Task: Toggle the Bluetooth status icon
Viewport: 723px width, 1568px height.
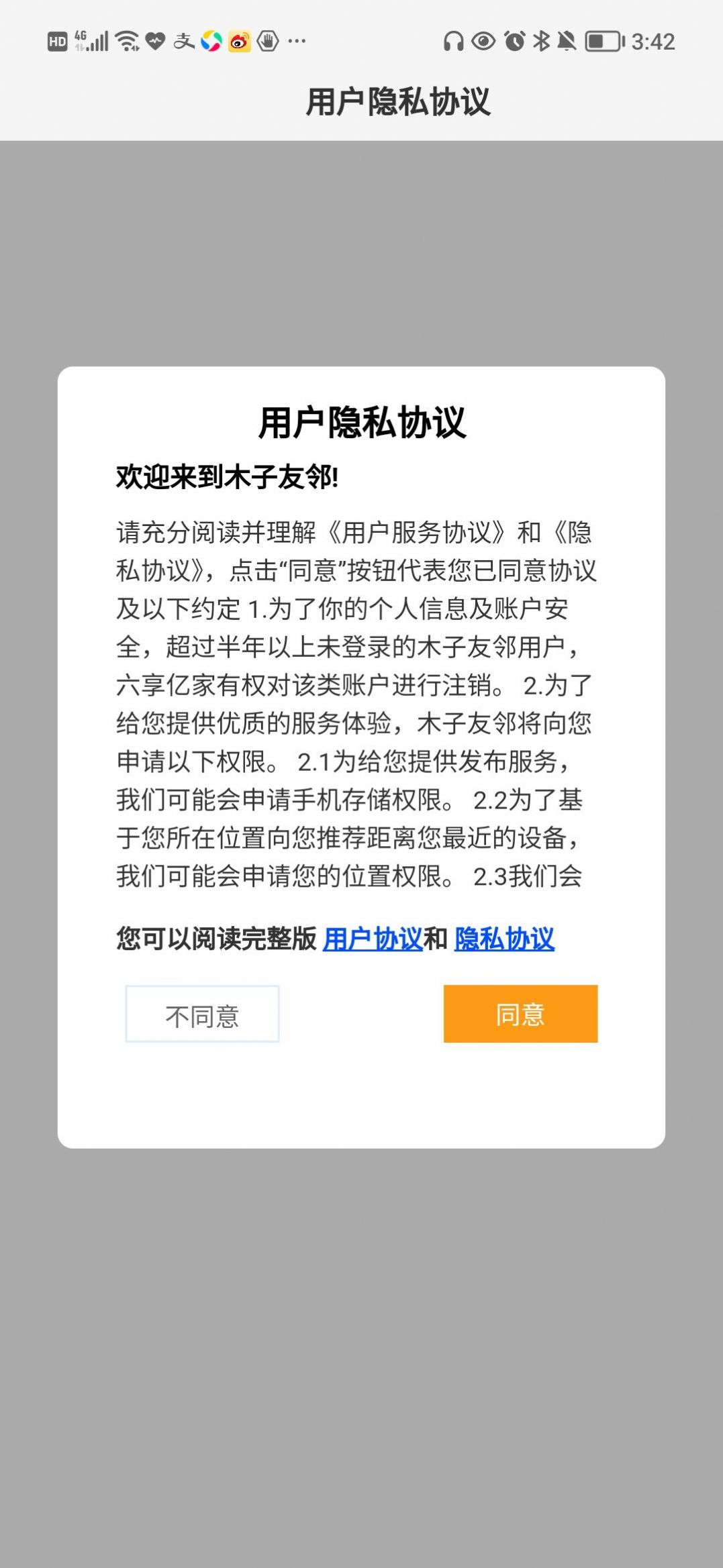Action: [540, 42]
